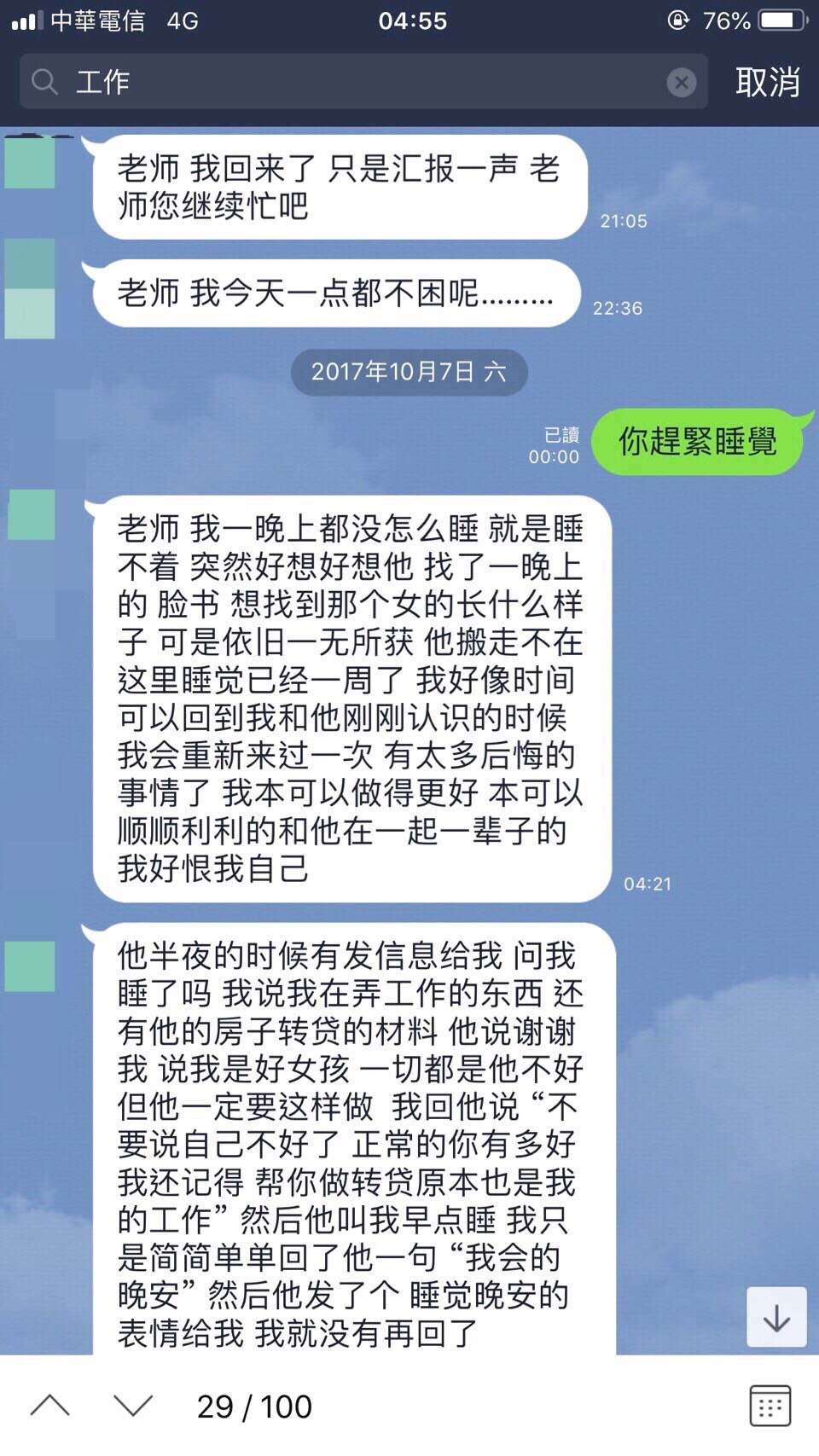Clear the search text with the X button
The height and width of the screenshot is (1456, 819).
click(x=681, y=83)
